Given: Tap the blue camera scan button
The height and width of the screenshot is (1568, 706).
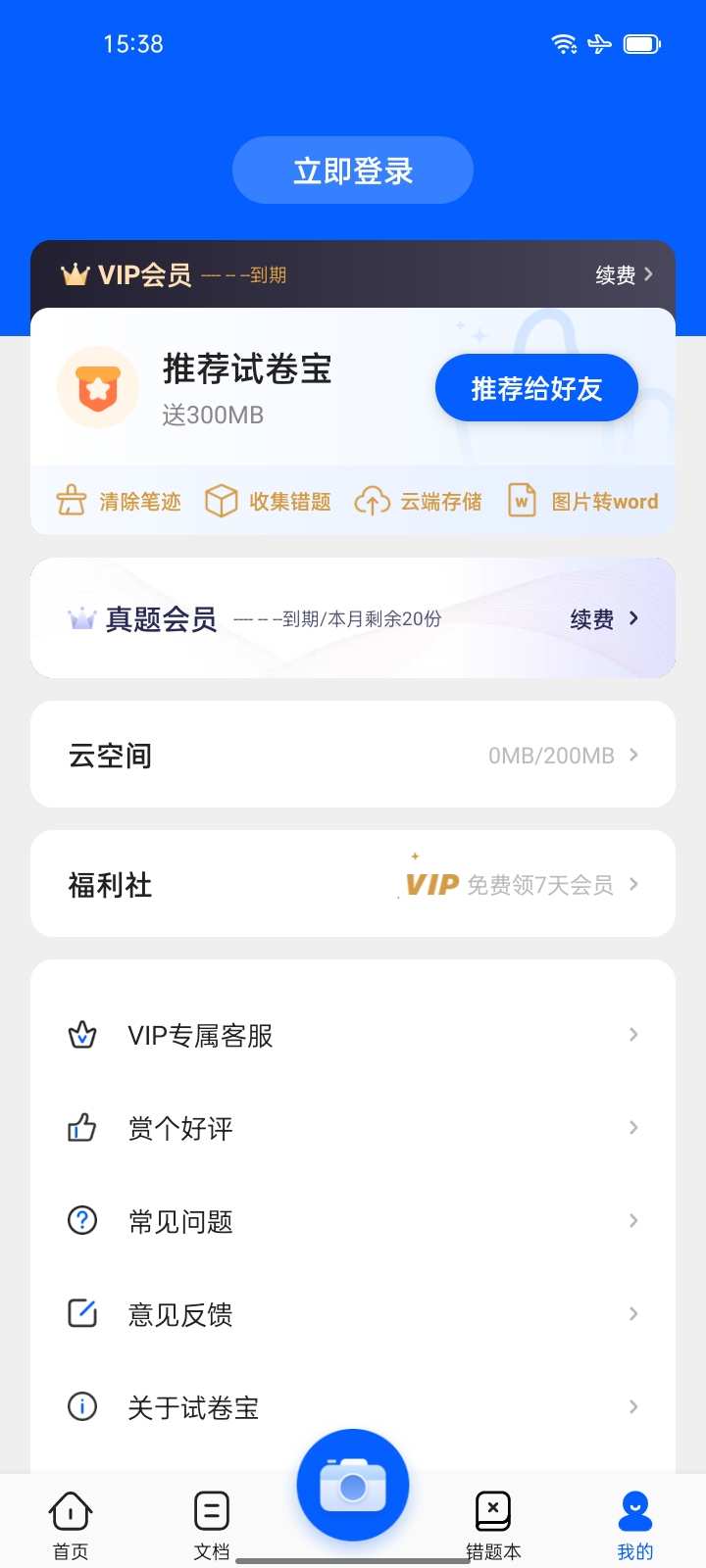Looking at the screenshot, I should (x=353, y=1486).
